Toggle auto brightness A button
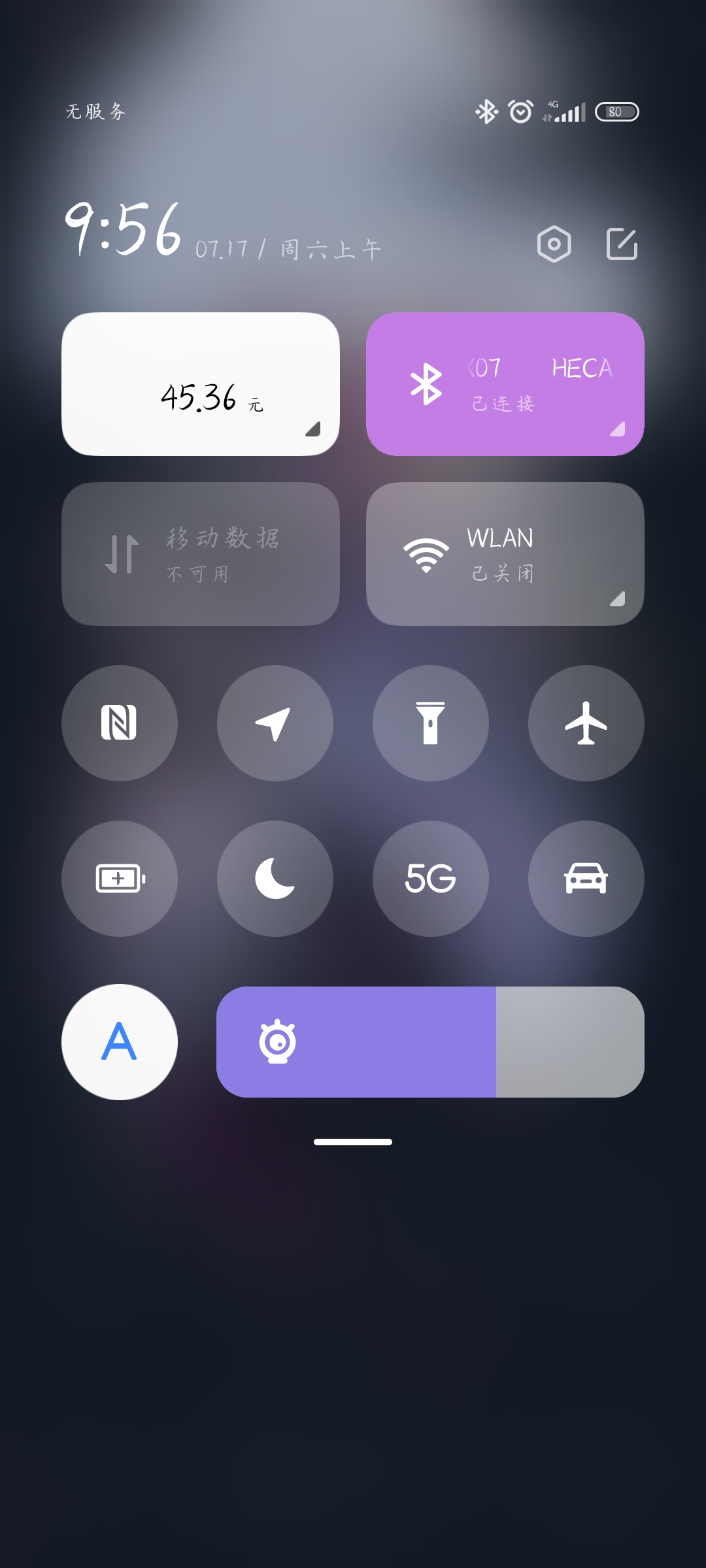 click(120, 1042)
